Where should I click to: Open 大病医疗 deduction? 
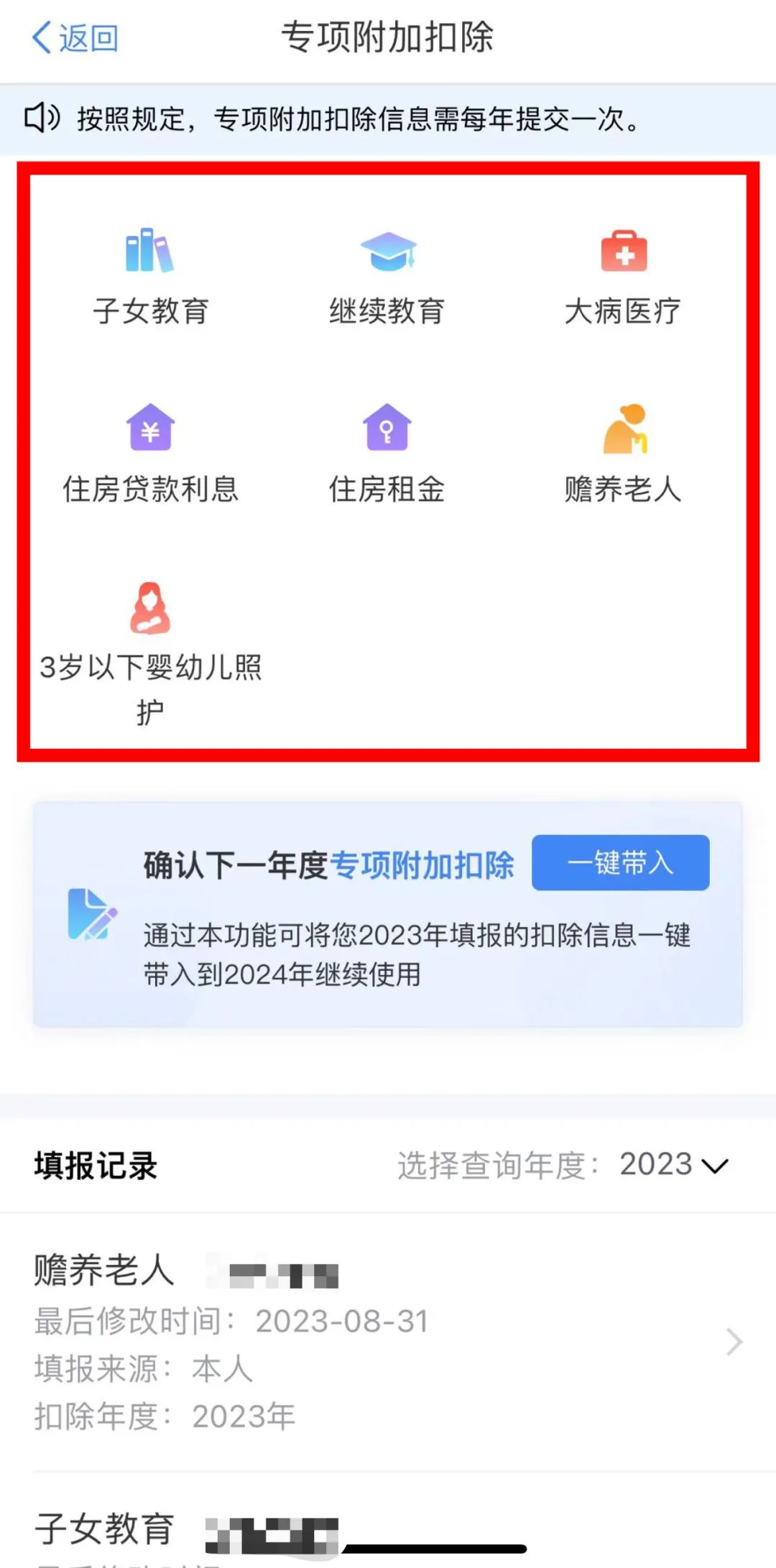623,277
